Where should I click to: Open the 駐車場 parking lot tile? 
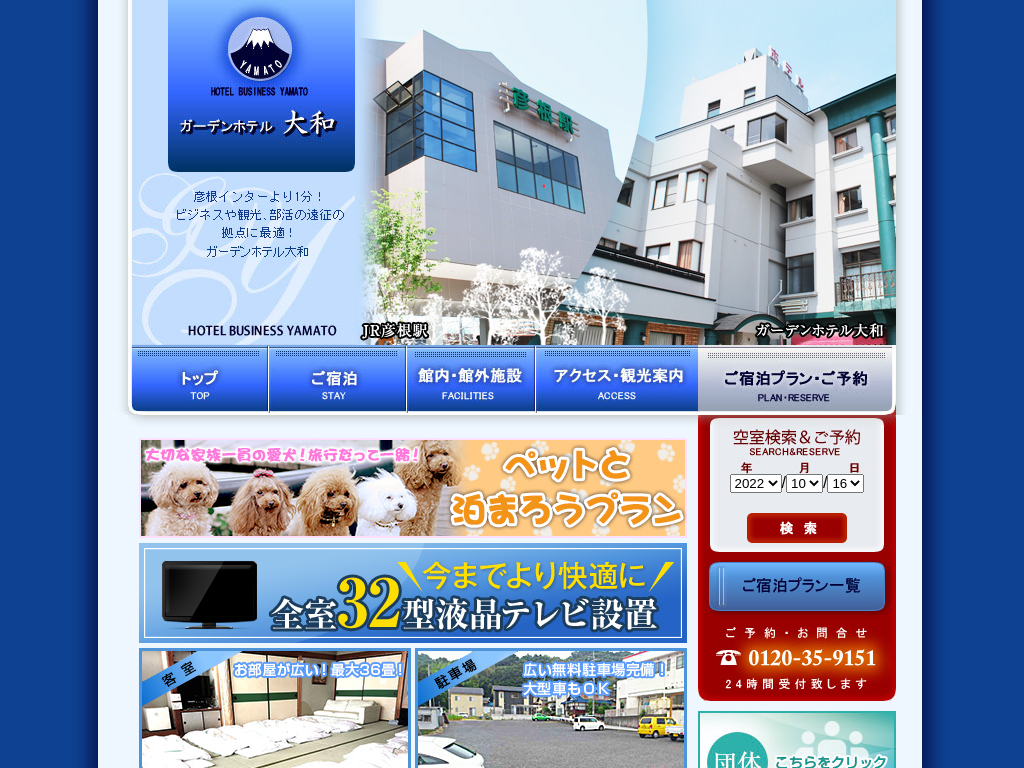[x=550, y=709]
